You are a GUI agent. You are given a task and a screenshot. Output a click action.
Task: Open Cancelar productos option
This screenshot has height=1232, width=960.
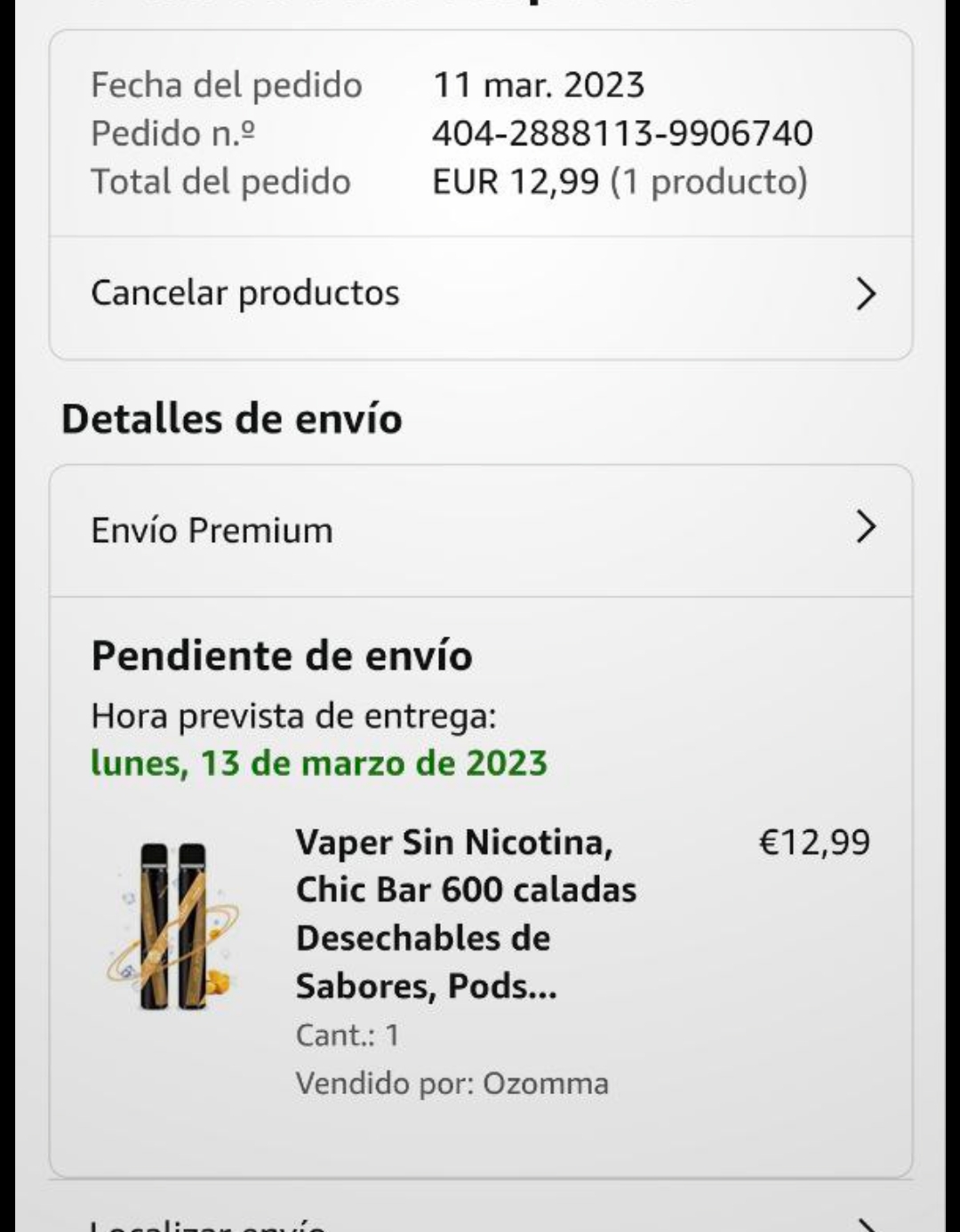pyautogui.click(x=480, y=295)
